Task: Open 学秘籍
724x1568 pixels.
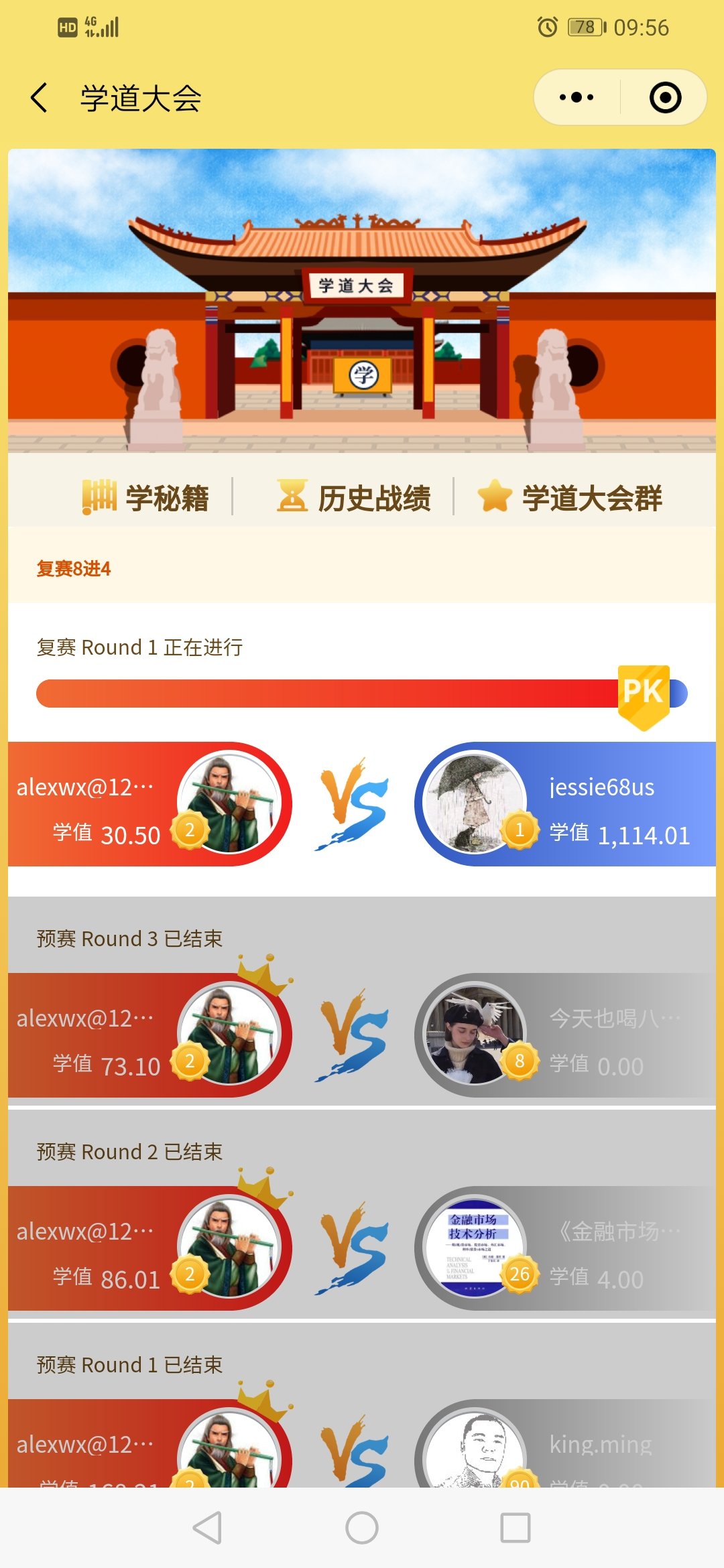Action: (146, 498)
